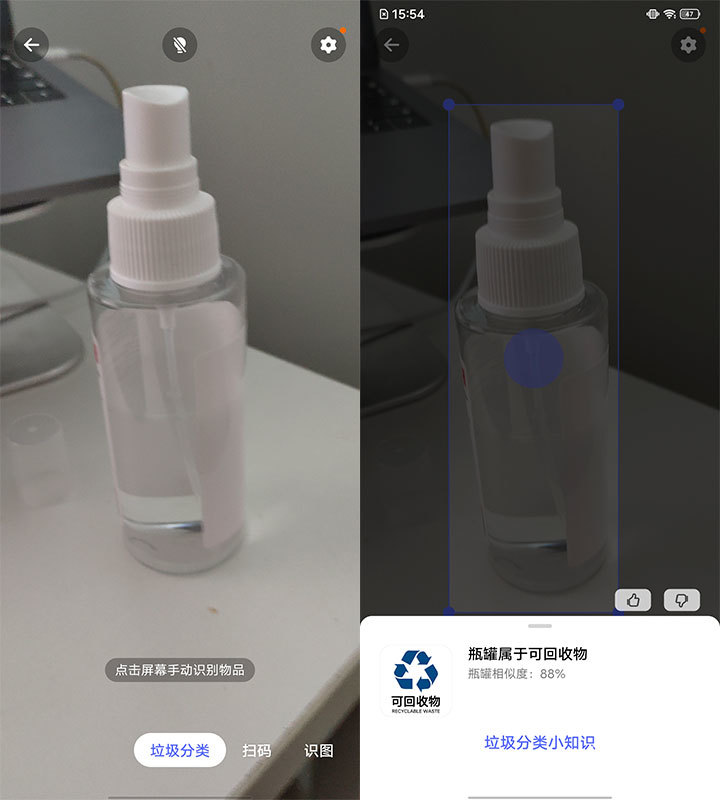The image size is (720, 800).
Task: Mark the recognition result with thumbs down
Action: (682, 600)
